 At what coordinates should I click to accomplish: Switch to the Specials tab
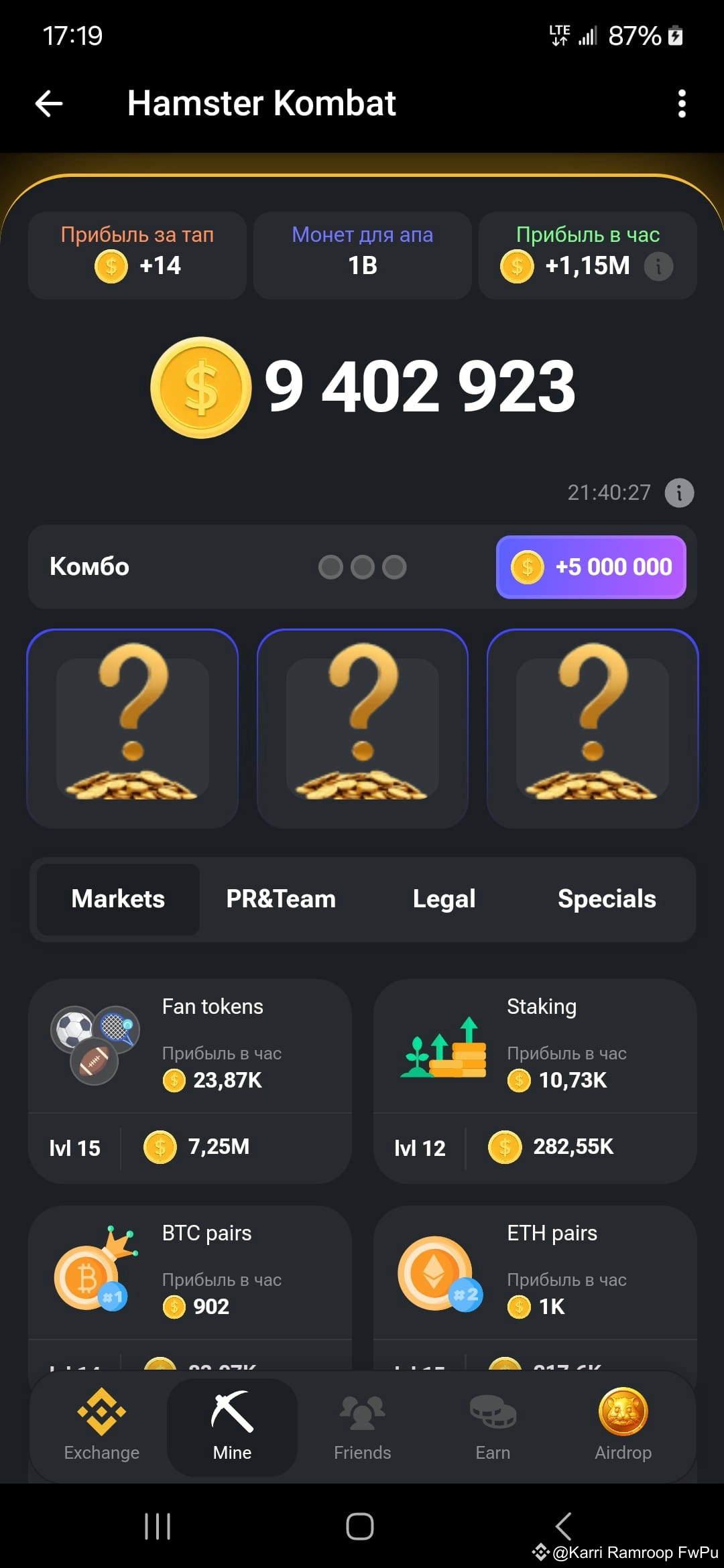(606, 899)
